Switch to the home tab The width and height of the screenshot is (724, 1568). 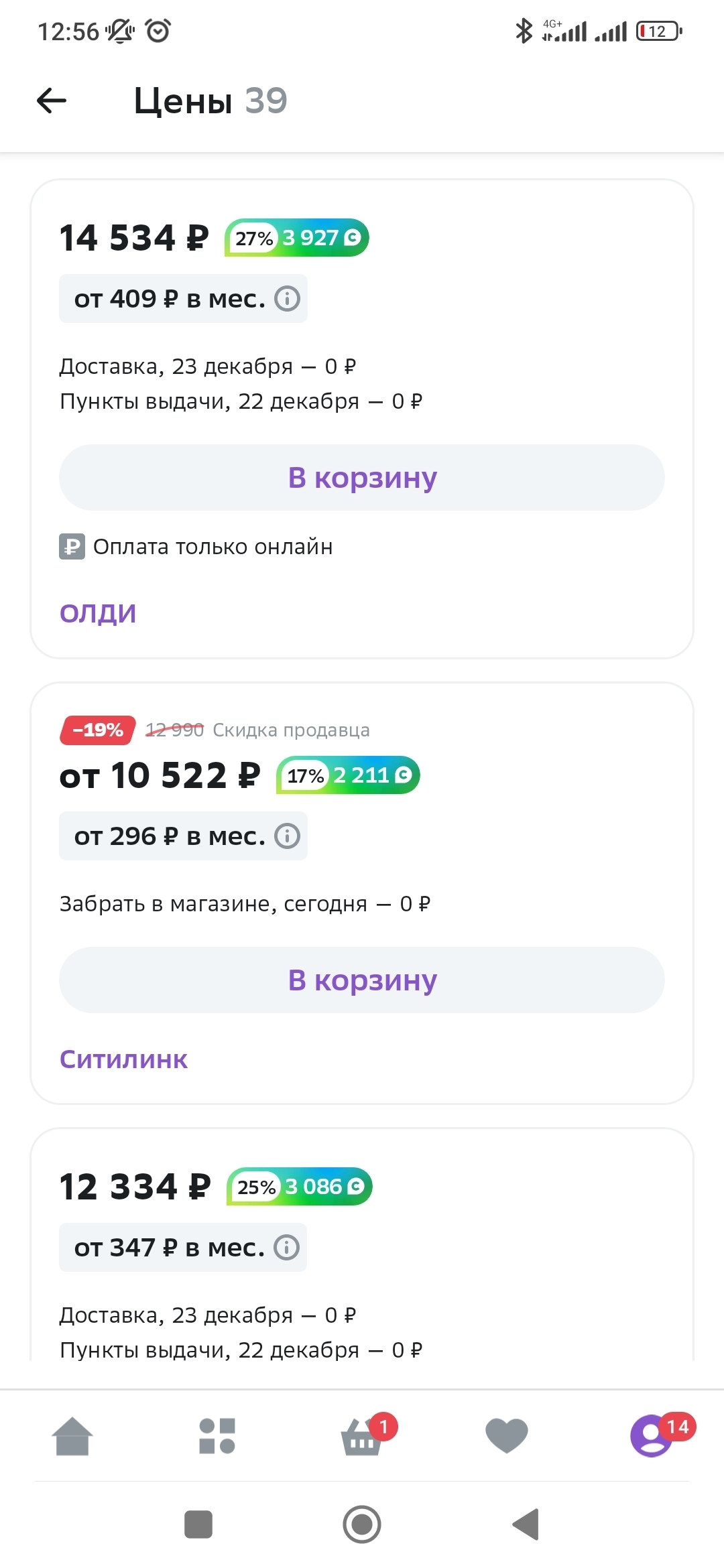72,1437
